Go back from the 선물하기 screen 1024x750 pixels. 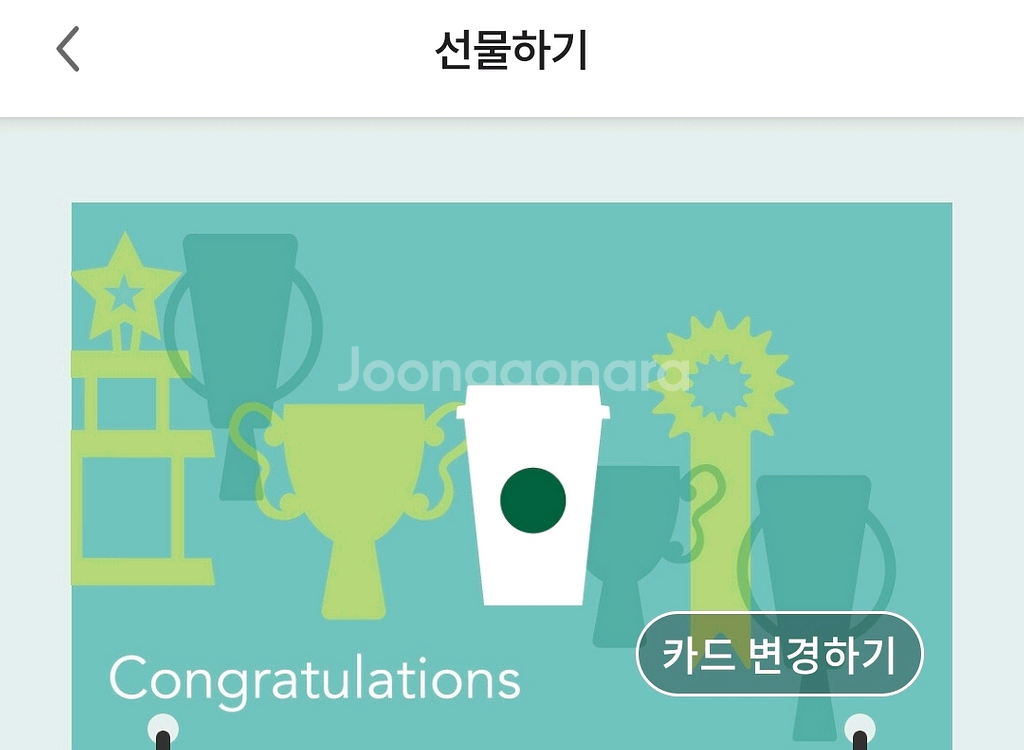[68, 49]
